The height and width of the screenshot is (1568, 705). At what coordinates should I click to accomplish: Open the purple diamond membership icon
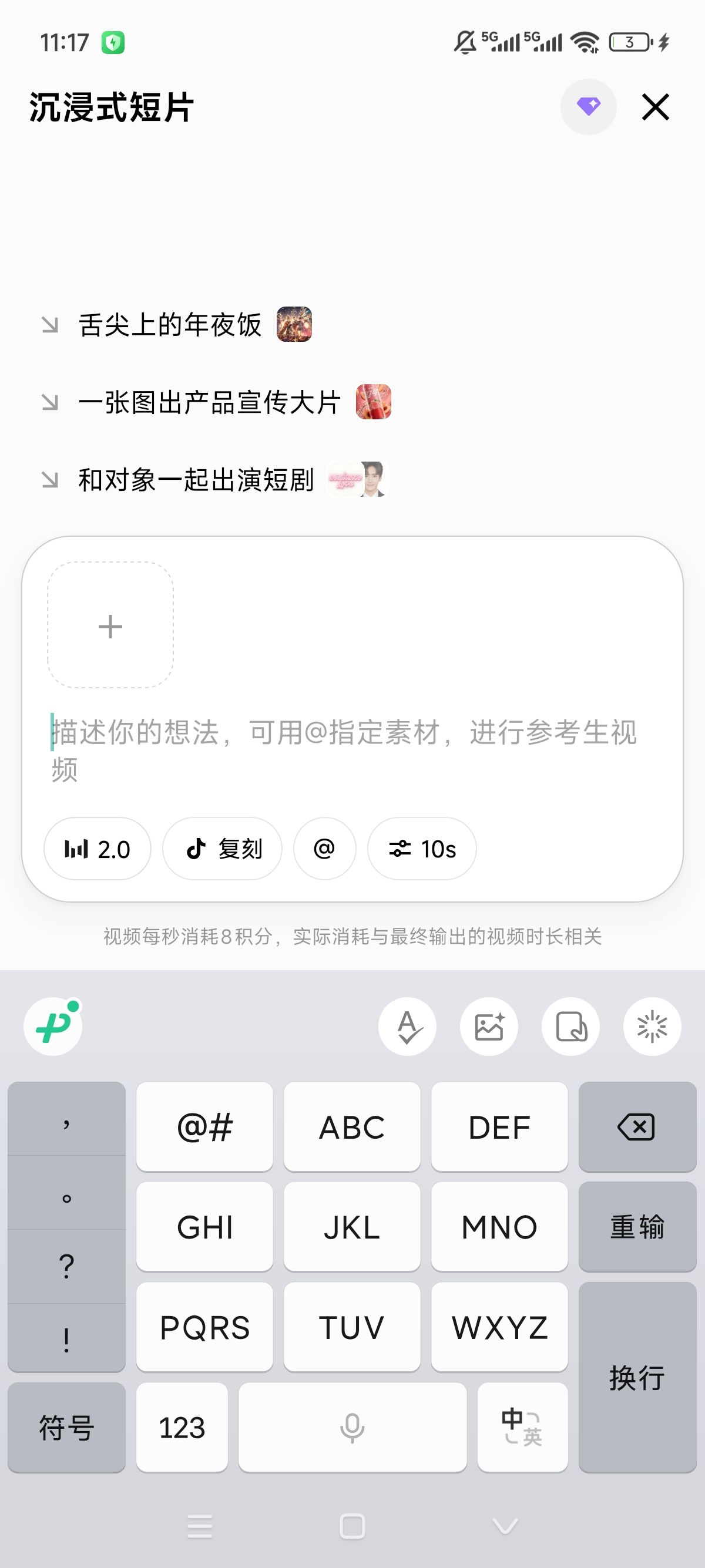[588, 107]
